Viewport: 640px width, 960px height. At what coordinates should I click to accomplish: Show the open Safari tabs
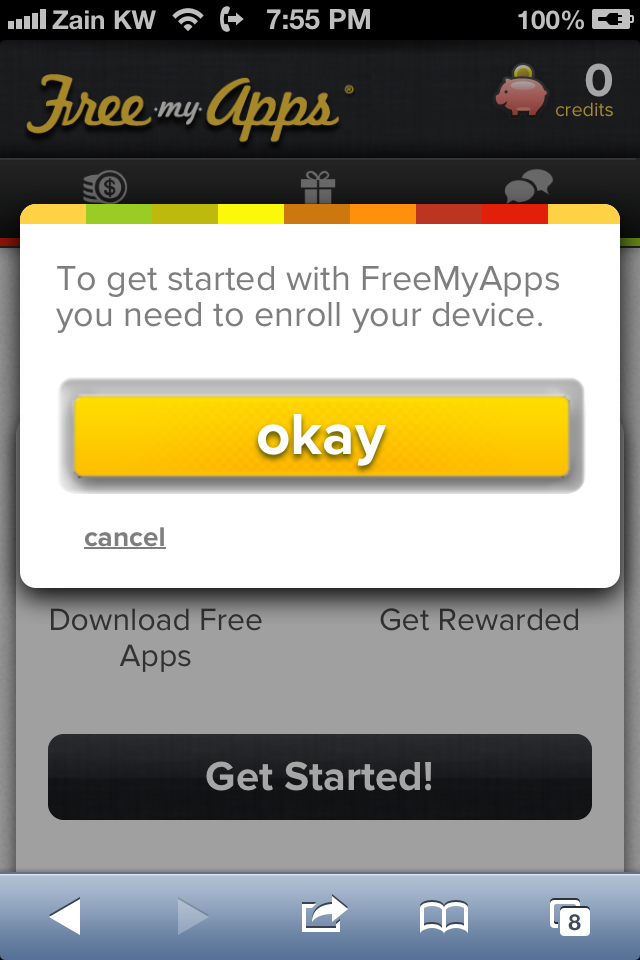tap(570, 916)
